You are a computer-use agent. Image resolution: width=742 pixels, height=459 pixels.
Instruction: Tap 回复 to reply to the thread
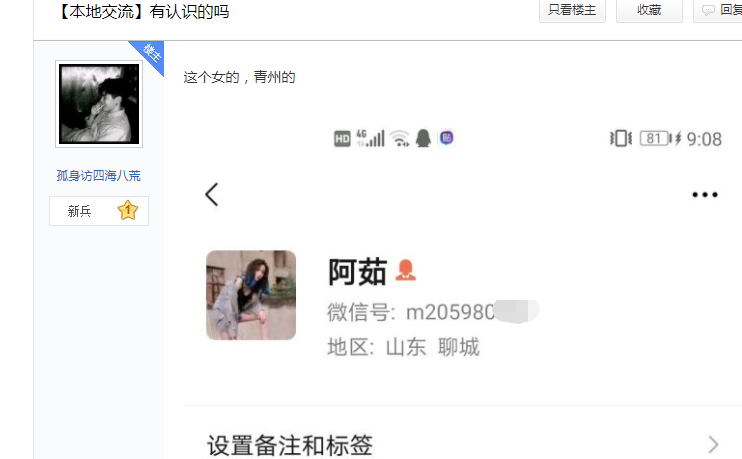point(722,10)
